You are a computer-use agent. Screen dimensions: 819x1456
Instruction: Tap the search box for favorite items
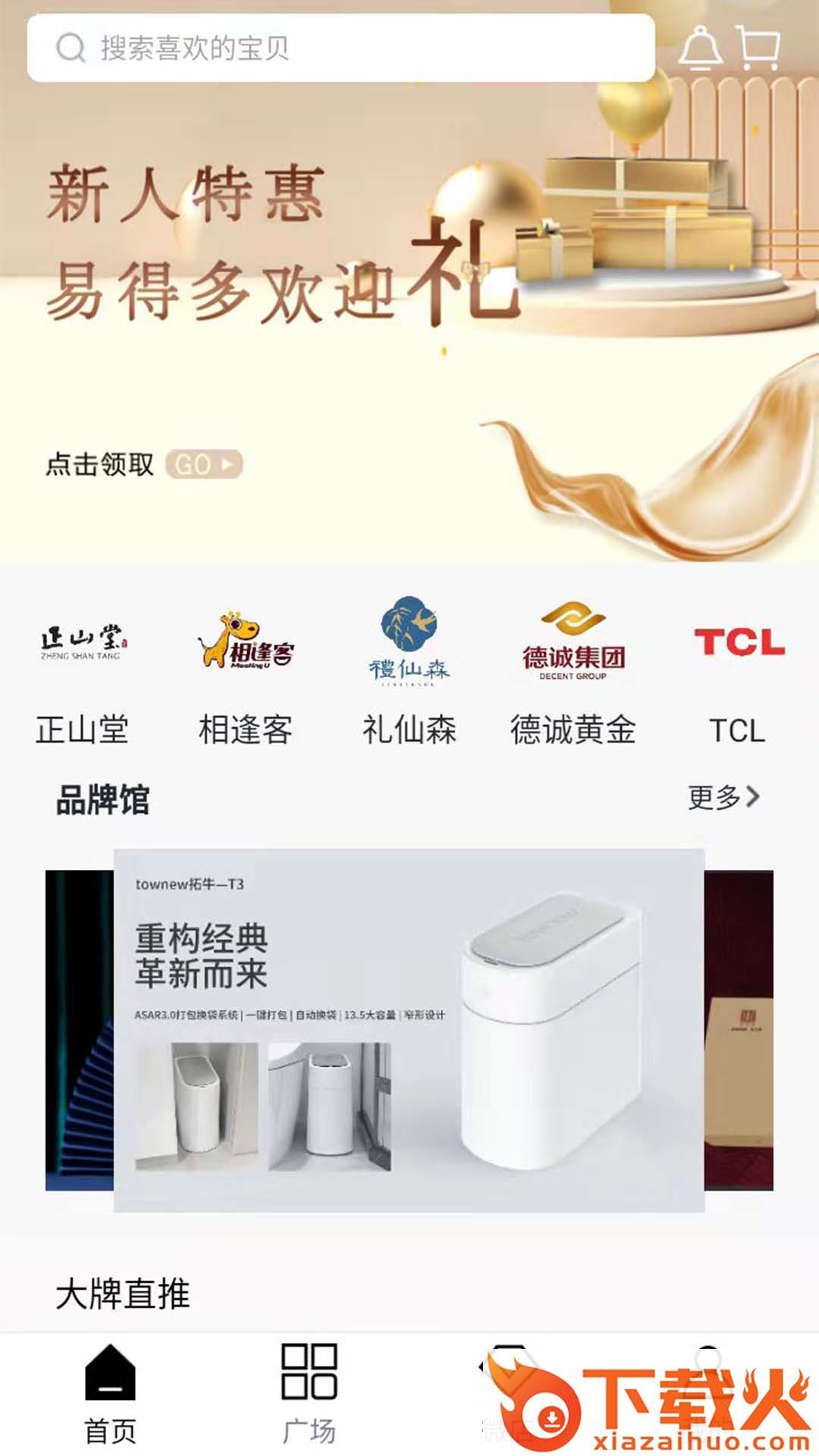[x=341, y=48]
